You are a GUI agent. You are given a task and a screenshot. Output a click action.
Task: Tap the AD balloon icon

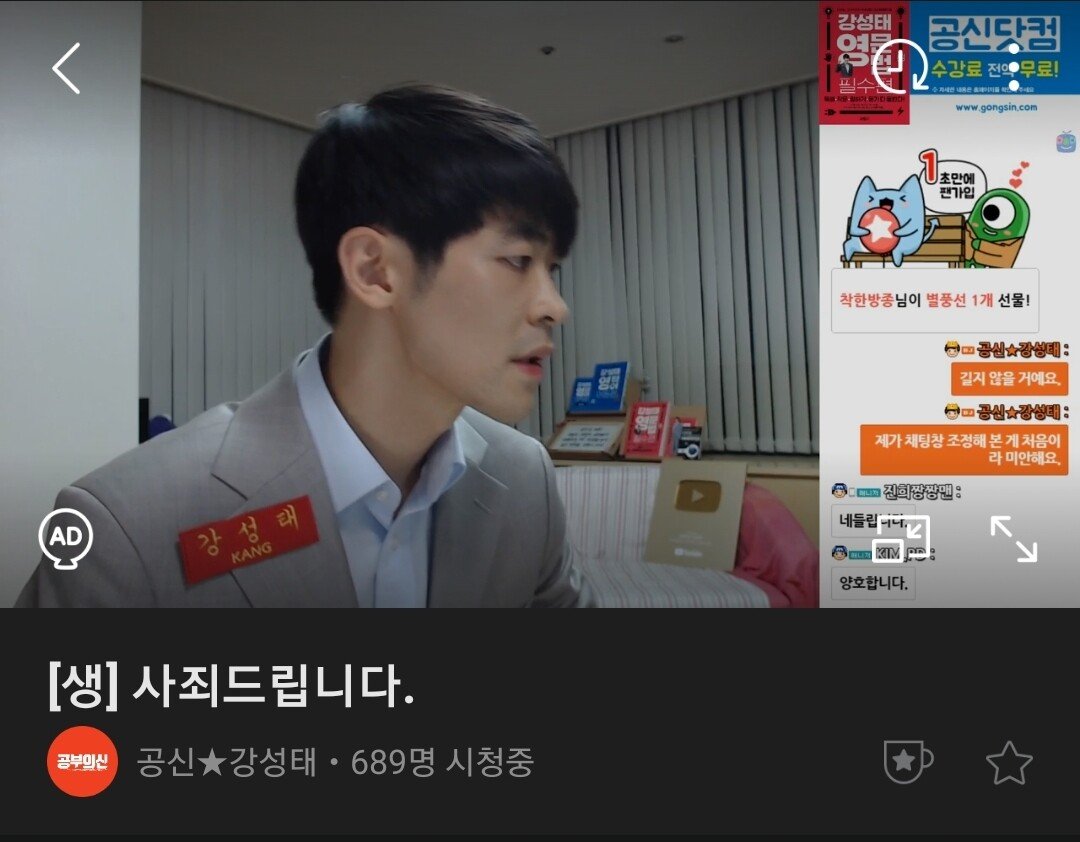click(66, 538)
